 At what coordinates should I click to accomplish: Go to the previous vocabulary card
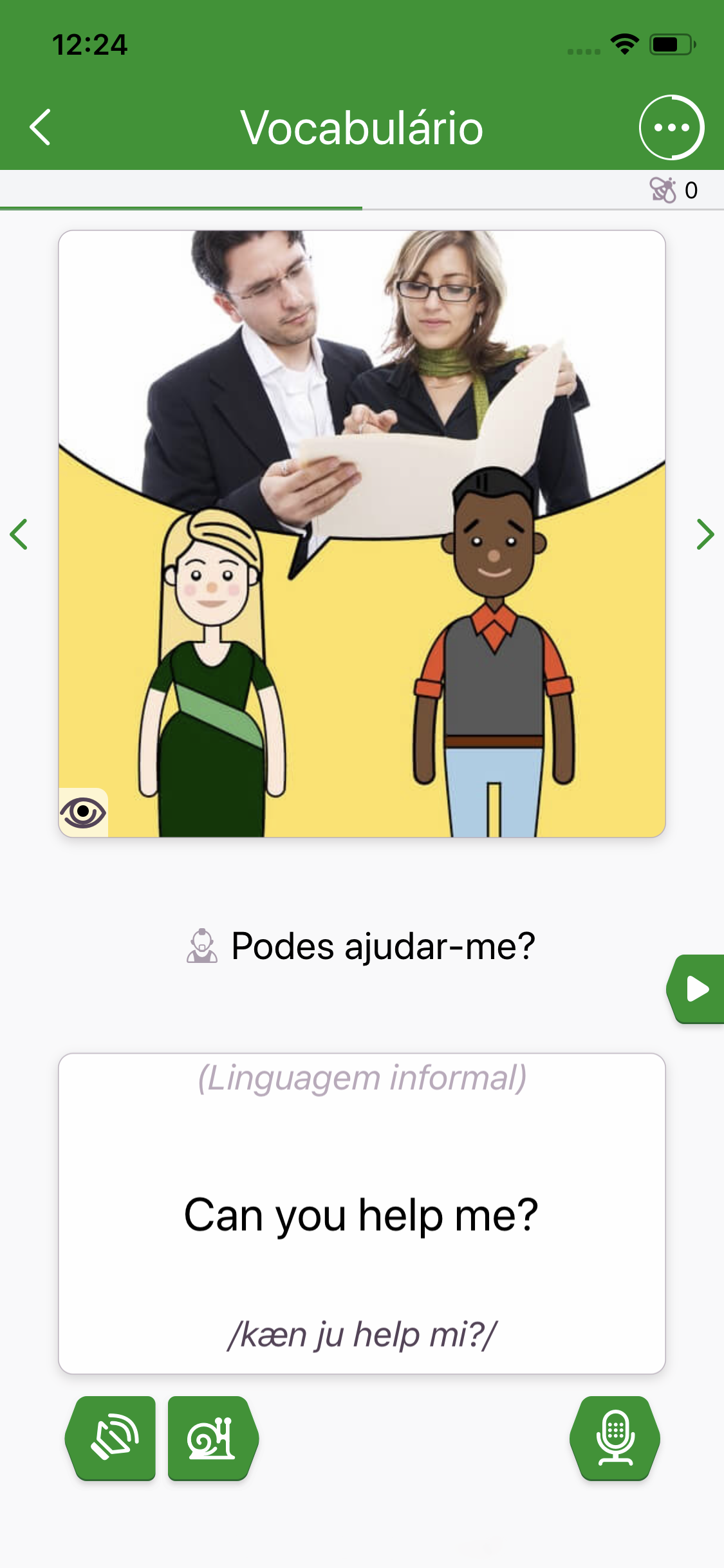tap(19, 534)
